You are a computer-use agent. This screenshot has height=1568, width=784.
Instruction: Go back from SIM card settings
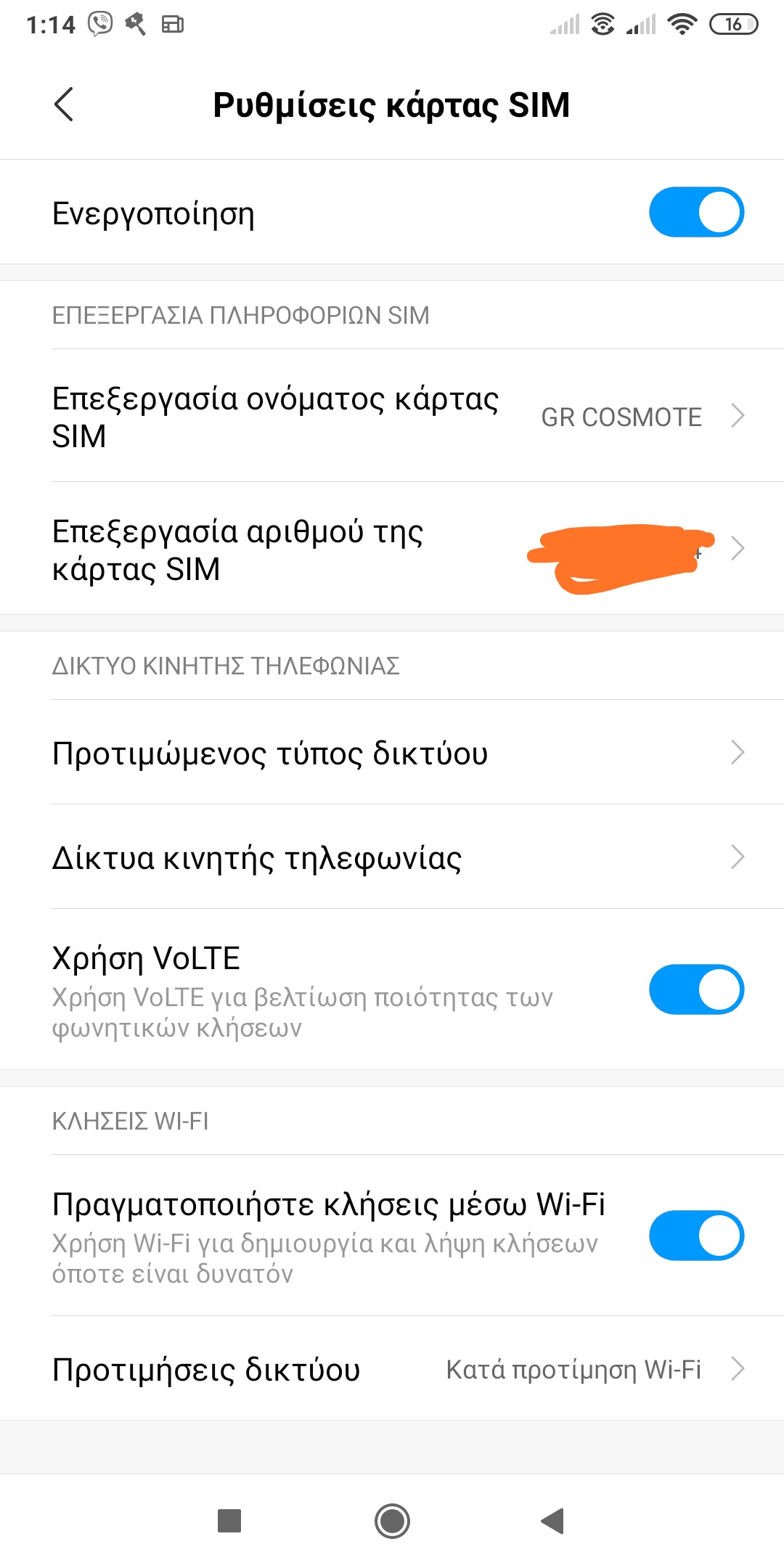coord(64,105)
